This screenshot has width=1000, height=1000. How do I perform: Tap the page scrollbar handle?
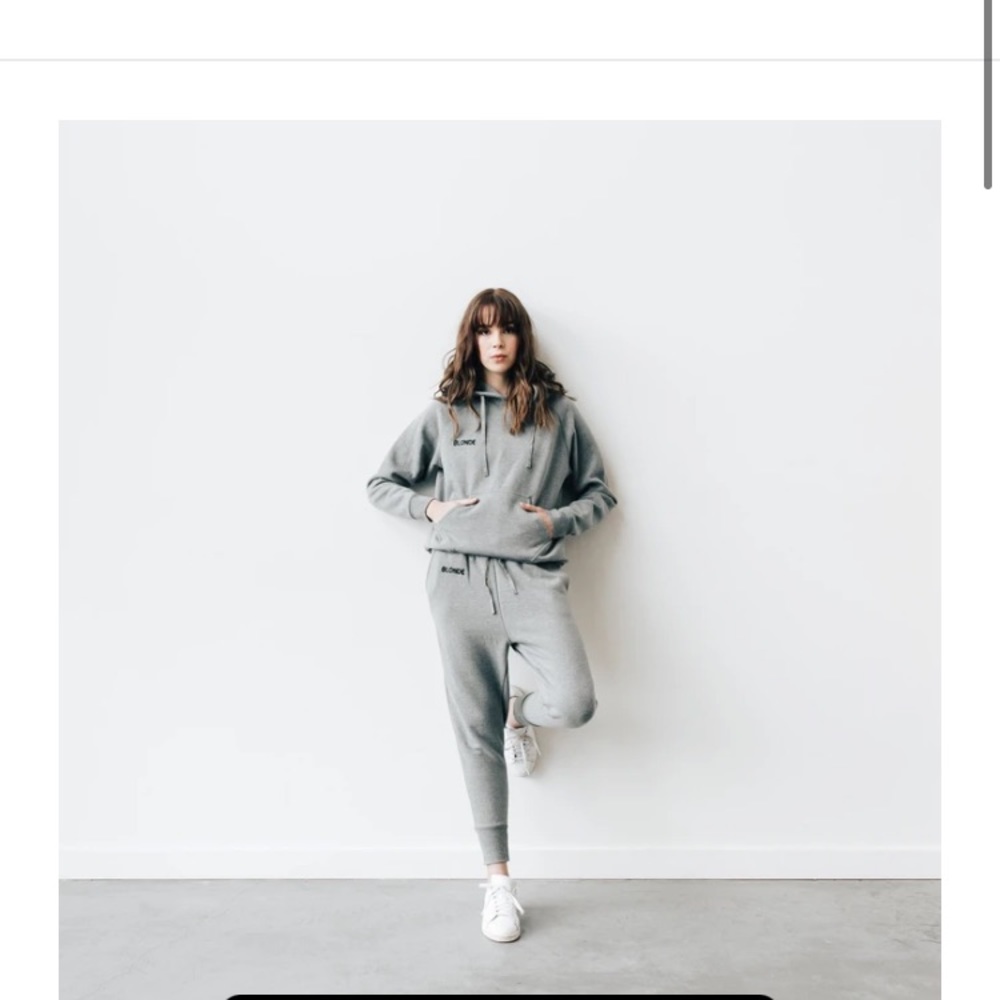coord(987,94)
